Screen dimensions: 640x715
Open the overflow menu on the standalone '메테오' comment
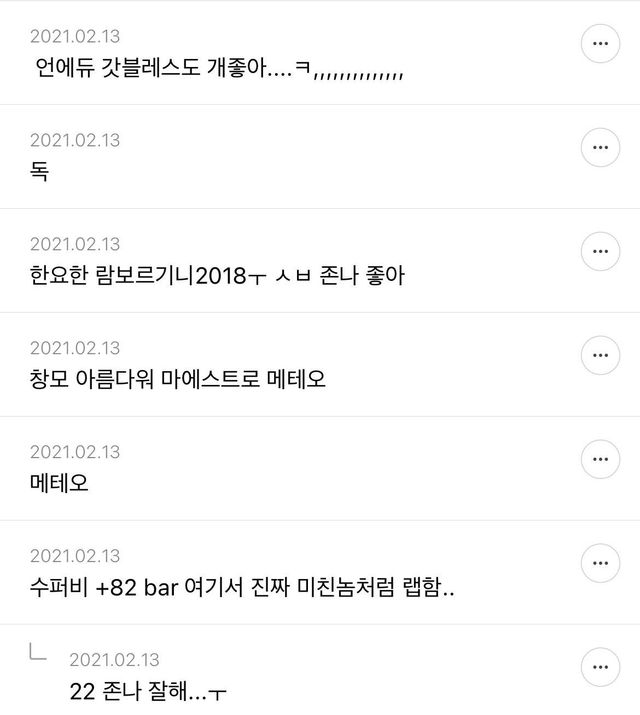[600, 459]
